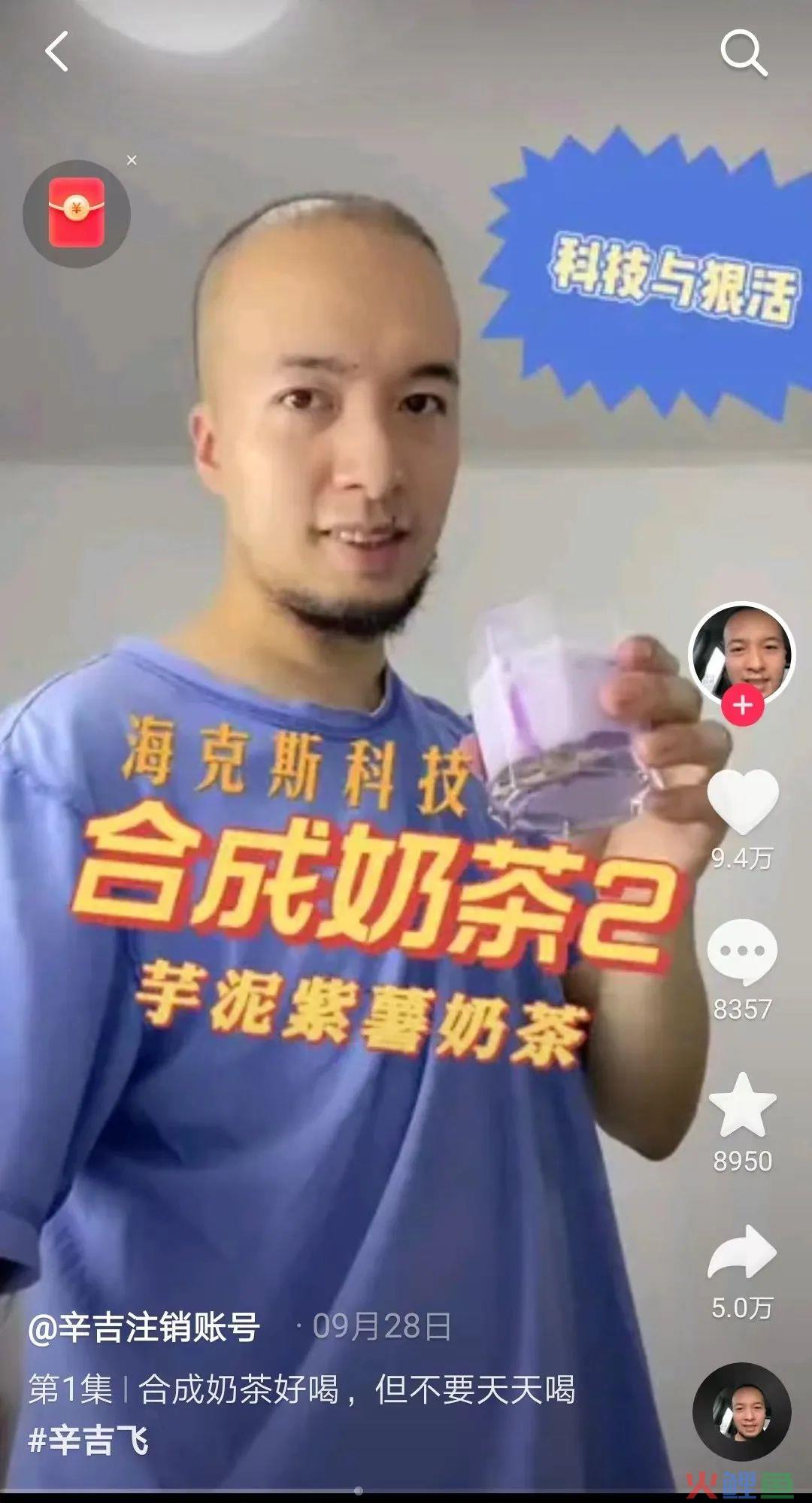Go back using the top-left arrow
Screen dimensions: 812x1503
[57, 51]
